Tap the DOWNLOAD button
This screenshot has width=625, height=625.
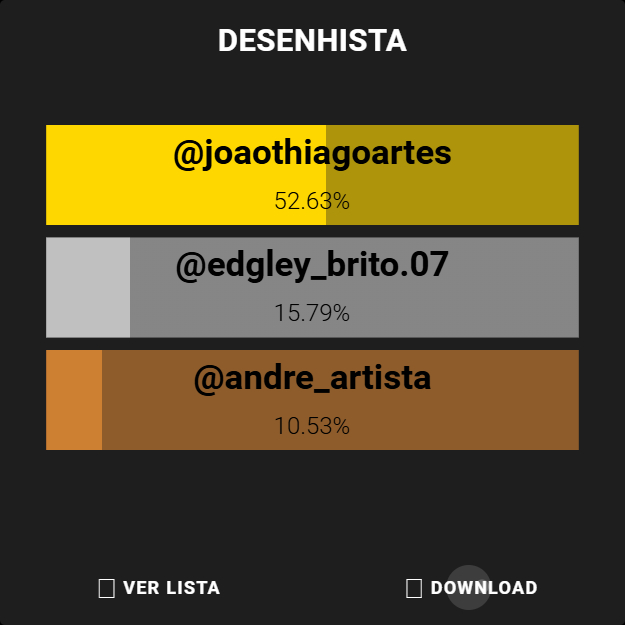click(x=472, y=588)
